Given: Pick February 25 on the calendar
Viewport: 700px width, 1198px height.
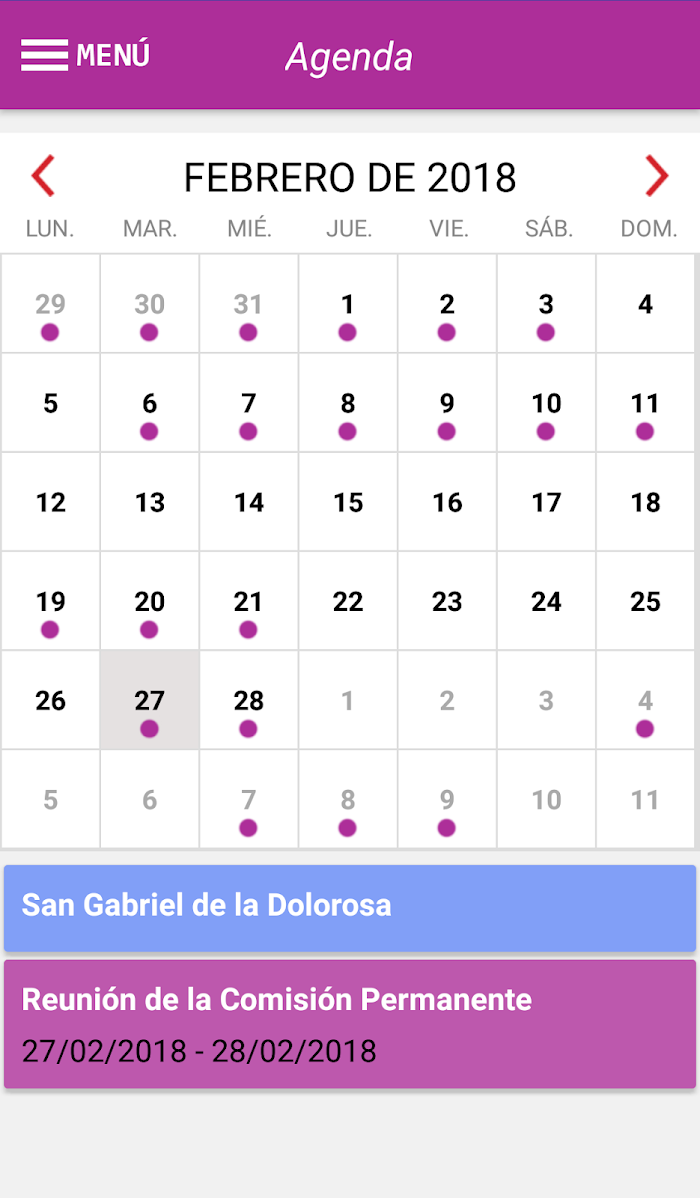Looking at the screenshot, I should coord(645,601).
